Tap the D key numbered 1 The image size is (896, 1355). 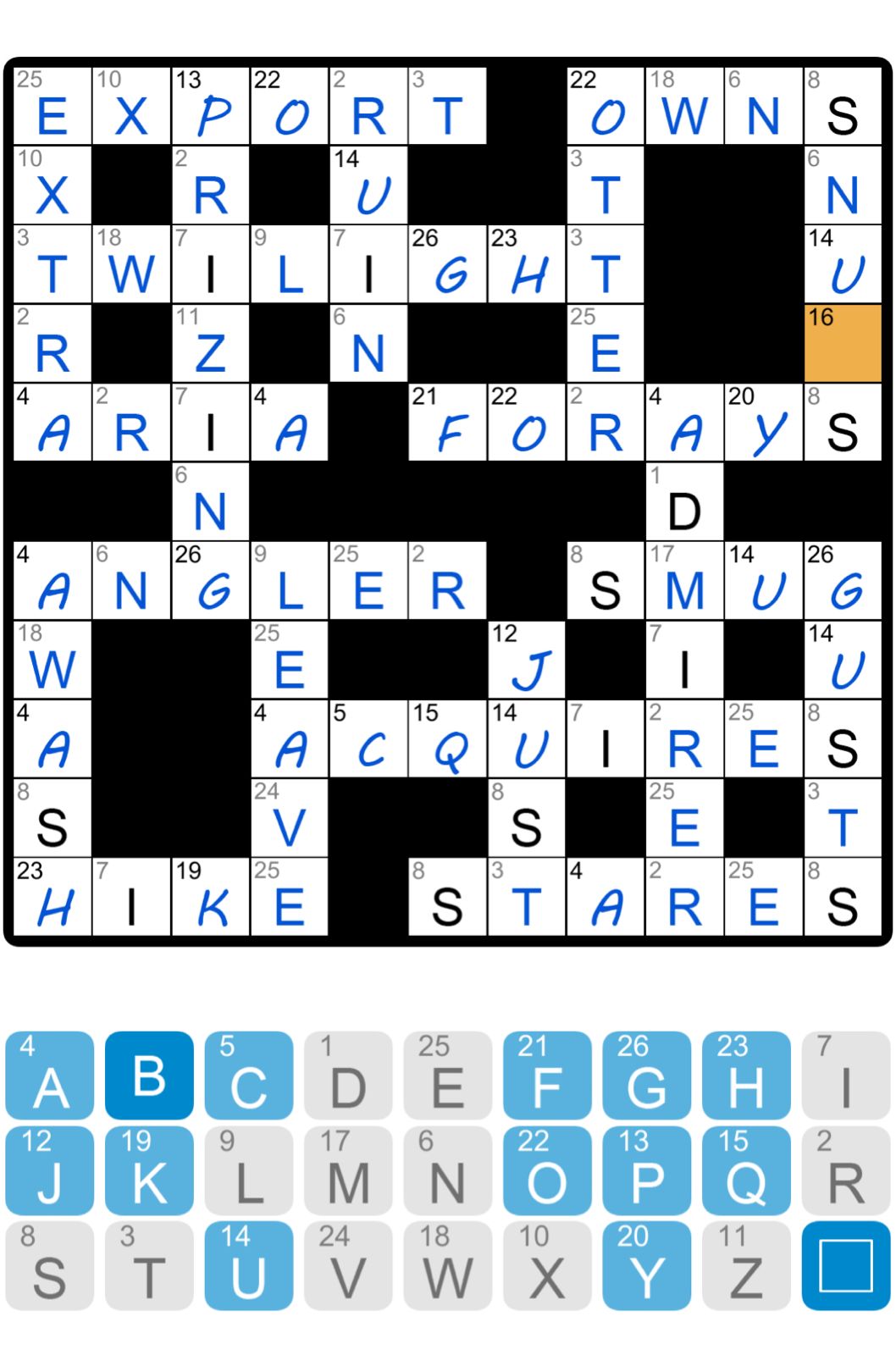tap(348, 1076)
